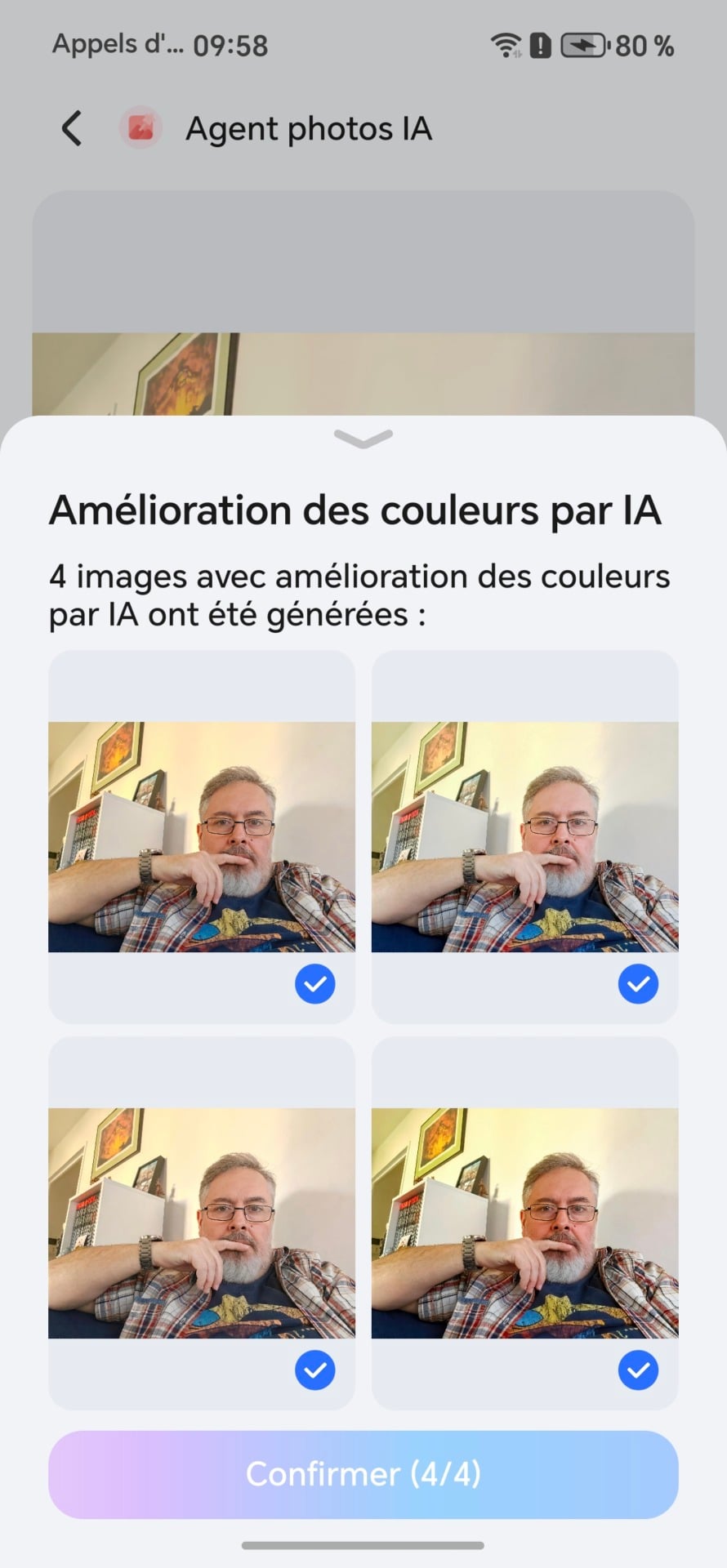Deselect the bottom-left generated image
The width and height of the screenshot is (727, 1568).
coord(314,1370)
